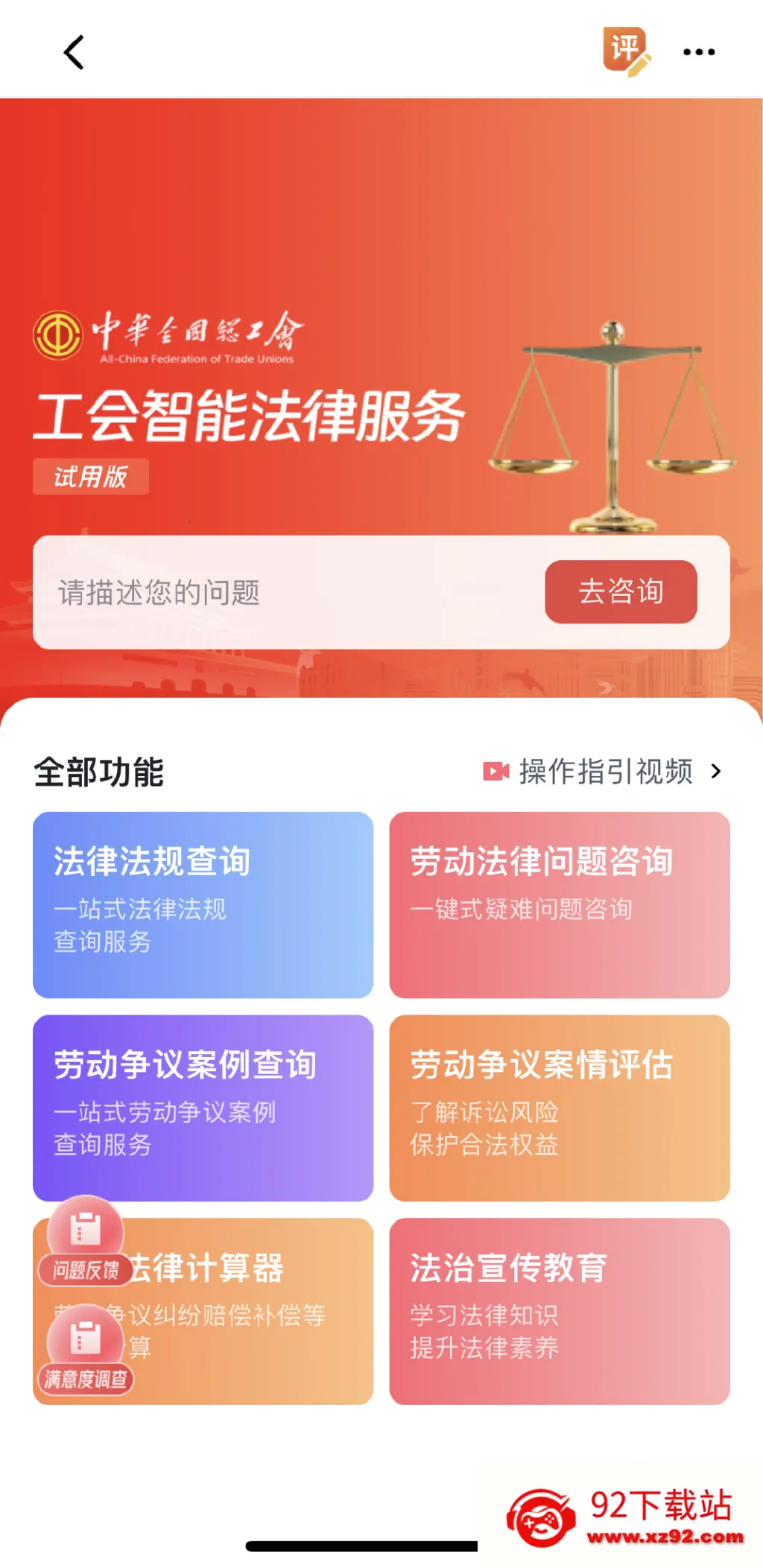Tap the floating 问题反馈 button
The width and height of the screenshot is (763, 1568).
85,1241
